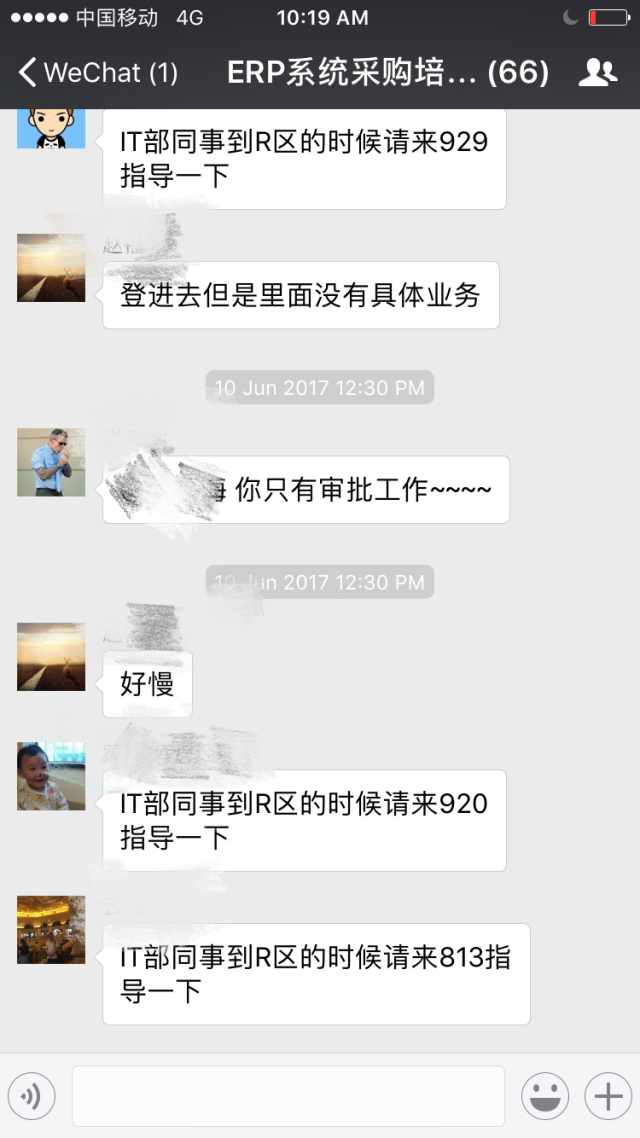Open the emoji sticker panel
This screenshot has width=640, height=1138.
point(545,1097)
